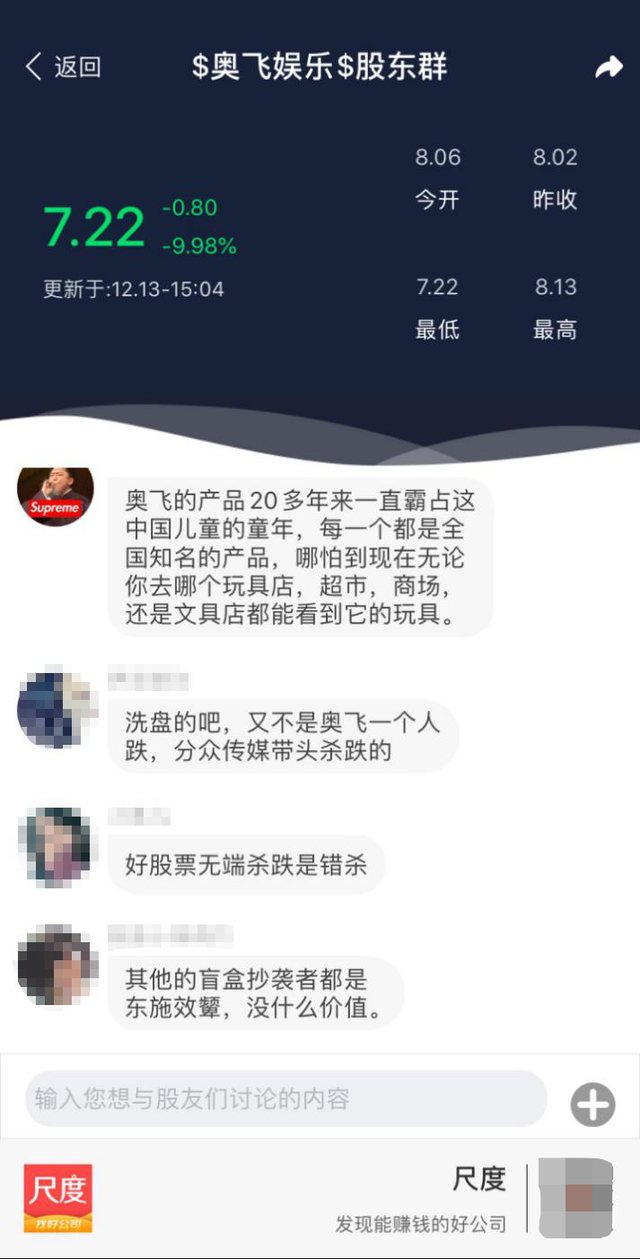
Task: Go back using the 返回 arrow
Action: 62,67
